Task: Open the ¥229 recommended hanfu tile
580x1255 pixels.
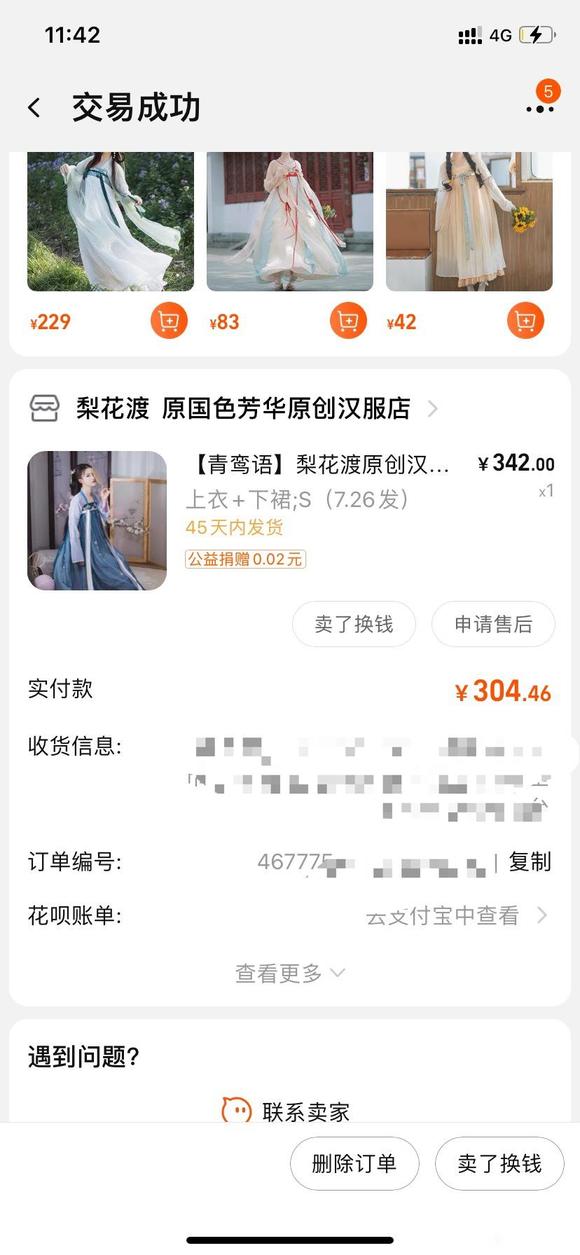Action: pos(110,221)
